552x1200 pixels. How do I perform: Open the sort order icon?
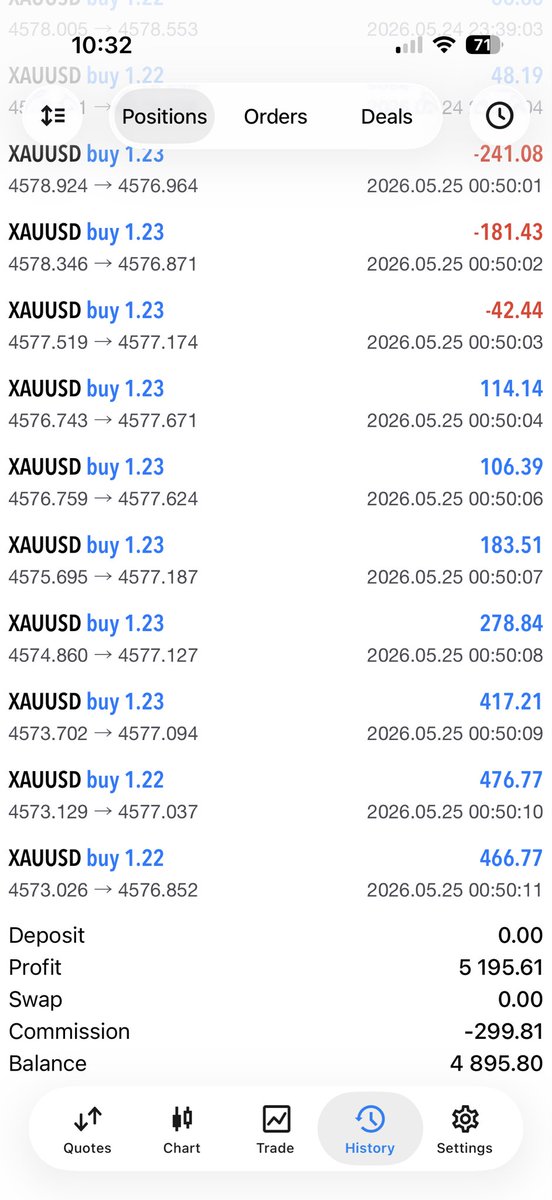[53, 116]
